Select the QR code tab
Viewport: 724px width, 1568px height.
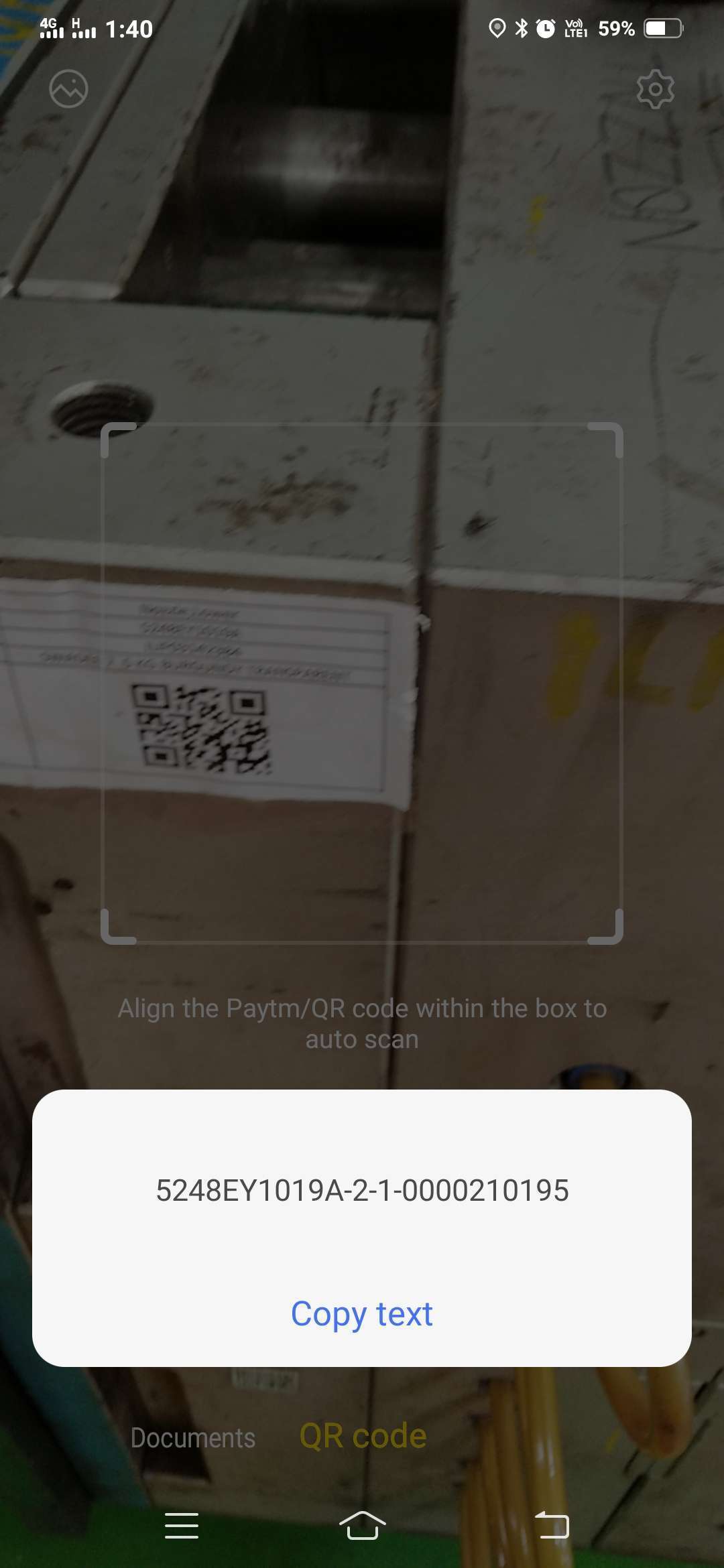point(363,1436)
